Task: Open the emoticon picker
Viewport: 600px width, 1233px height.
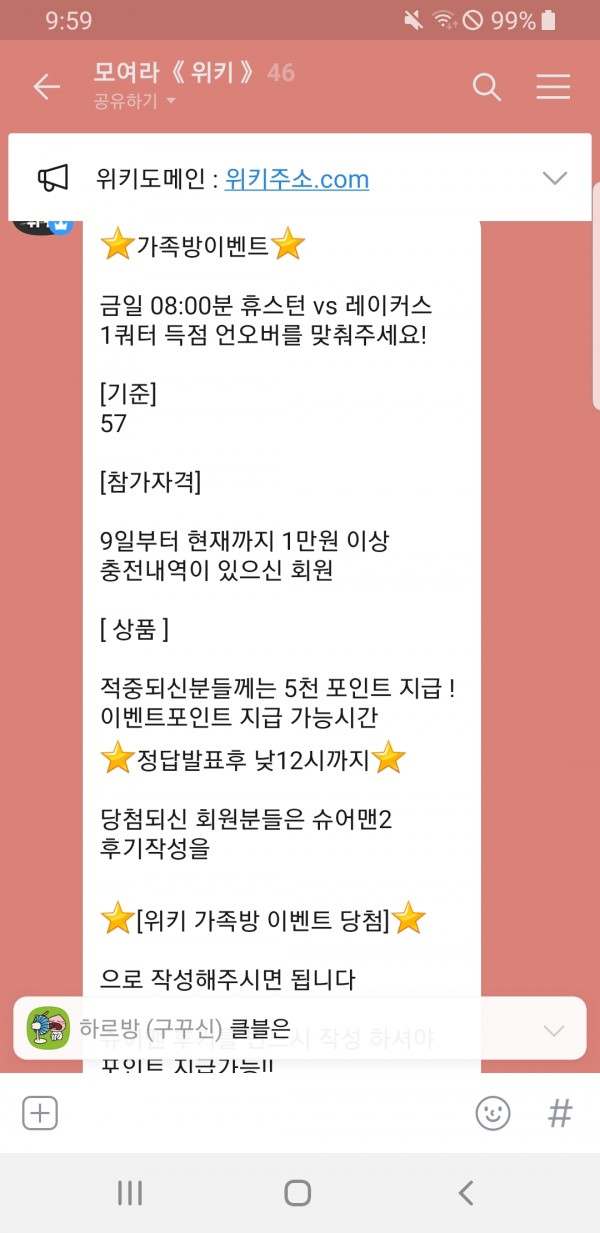Action: tap(492, 1113)
